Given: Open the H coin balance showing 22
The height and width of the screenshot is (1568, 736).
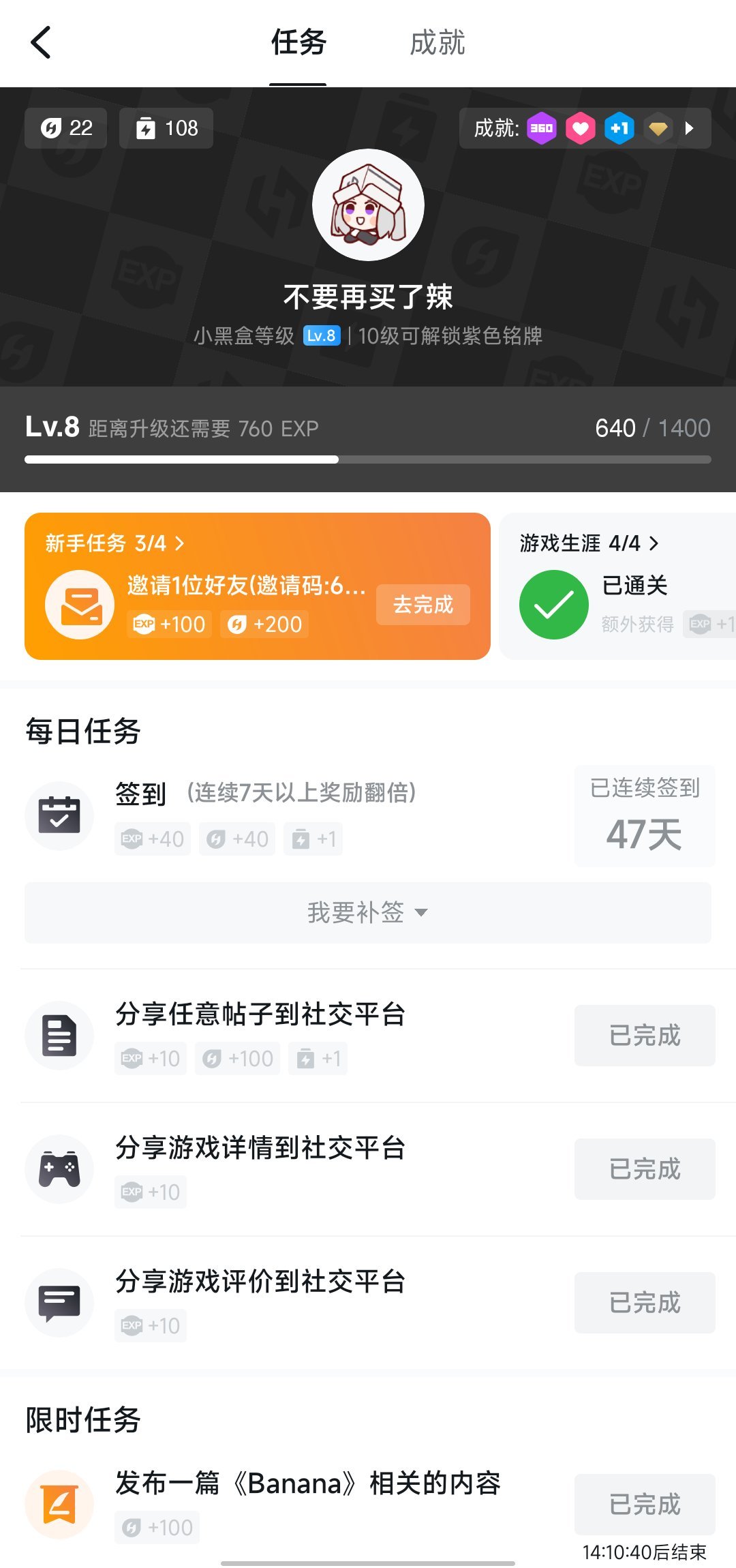Looking at the screenshot, I should [x=66, y=128].
